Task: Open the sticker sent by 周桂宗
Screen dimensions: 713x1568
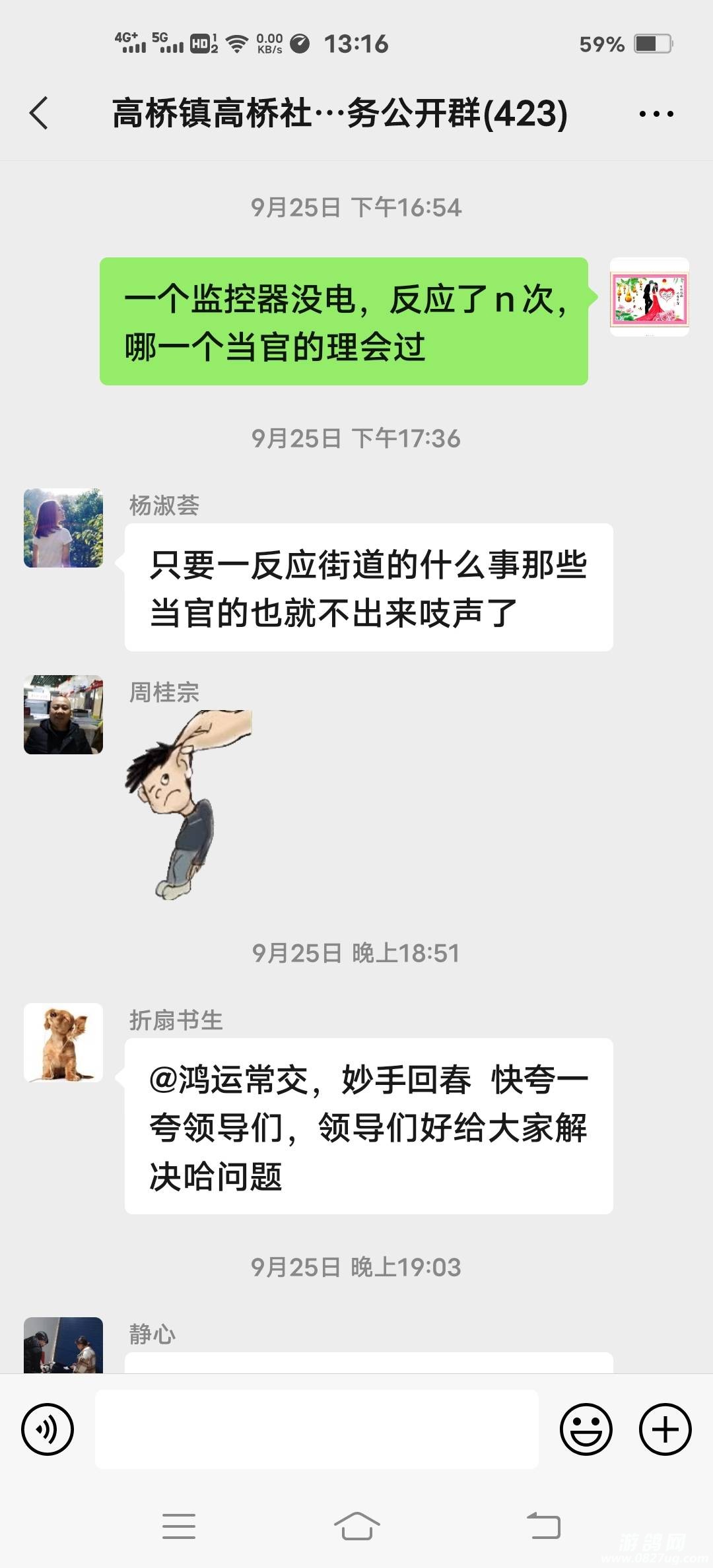Action: click(x=189, y=804)
